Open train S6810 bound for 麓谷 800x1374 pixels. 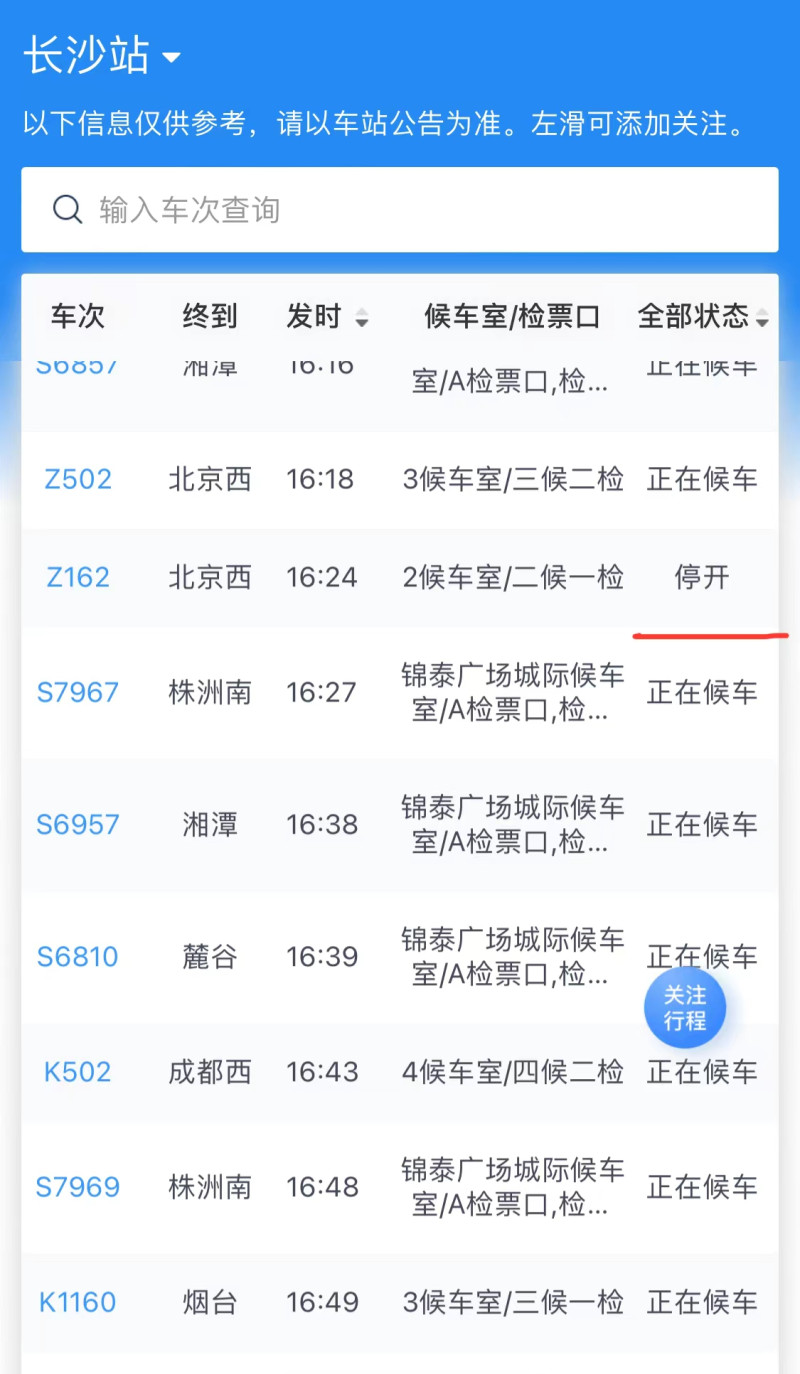point(78,956)
